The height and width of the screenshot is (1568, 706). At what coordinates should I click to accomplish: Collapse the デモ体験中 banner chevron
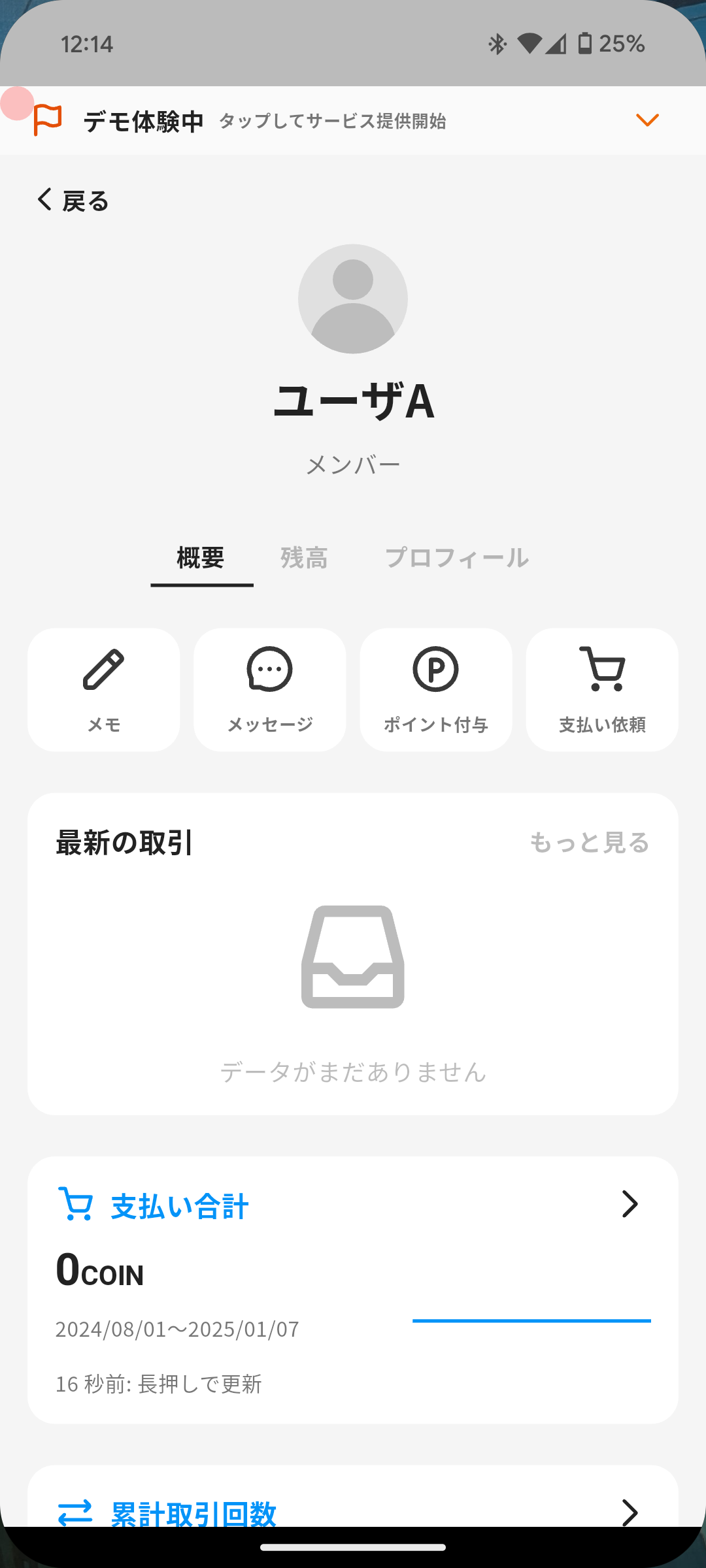647,120
